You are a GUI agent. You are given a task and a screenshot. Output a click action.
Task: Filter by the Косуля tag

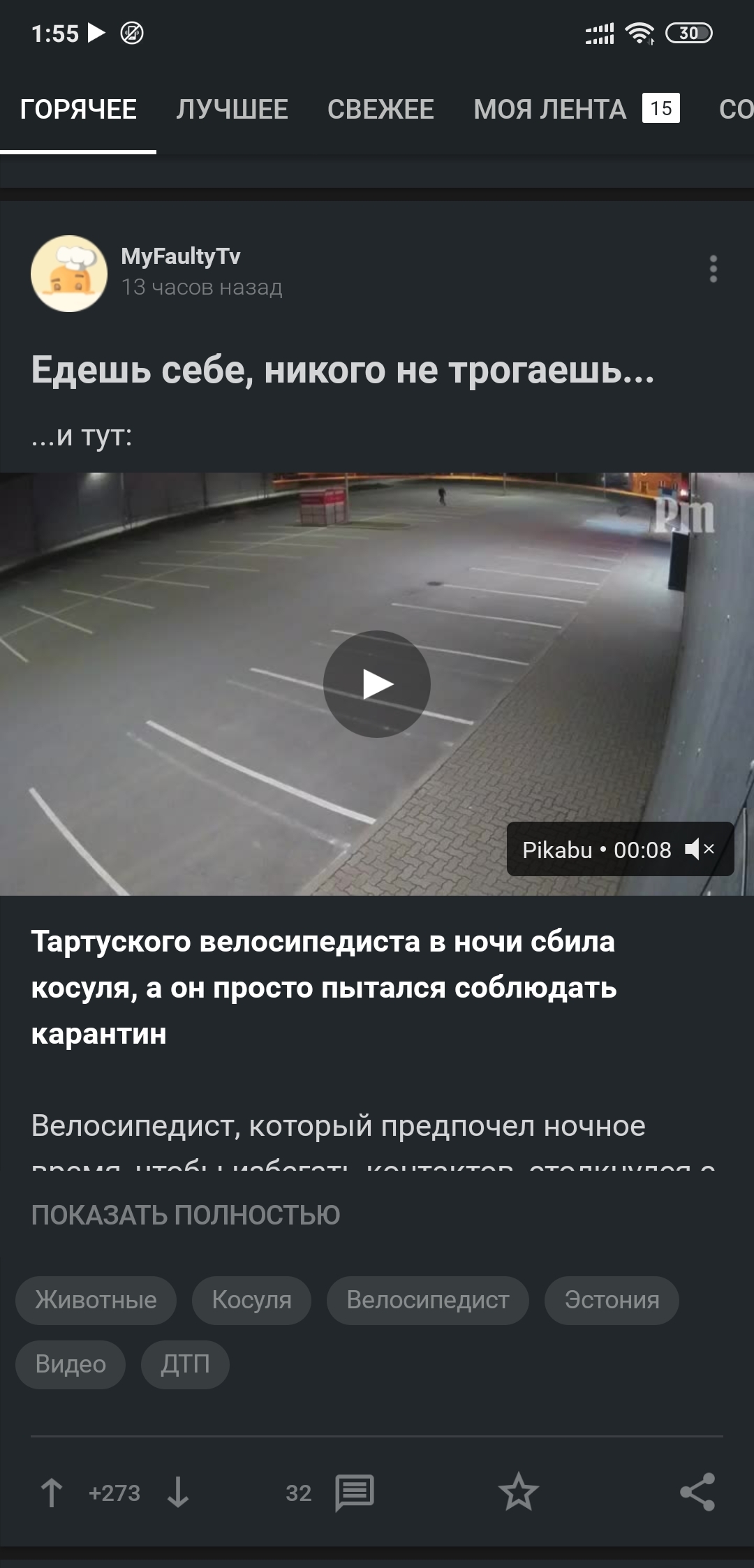point(252,1300)
